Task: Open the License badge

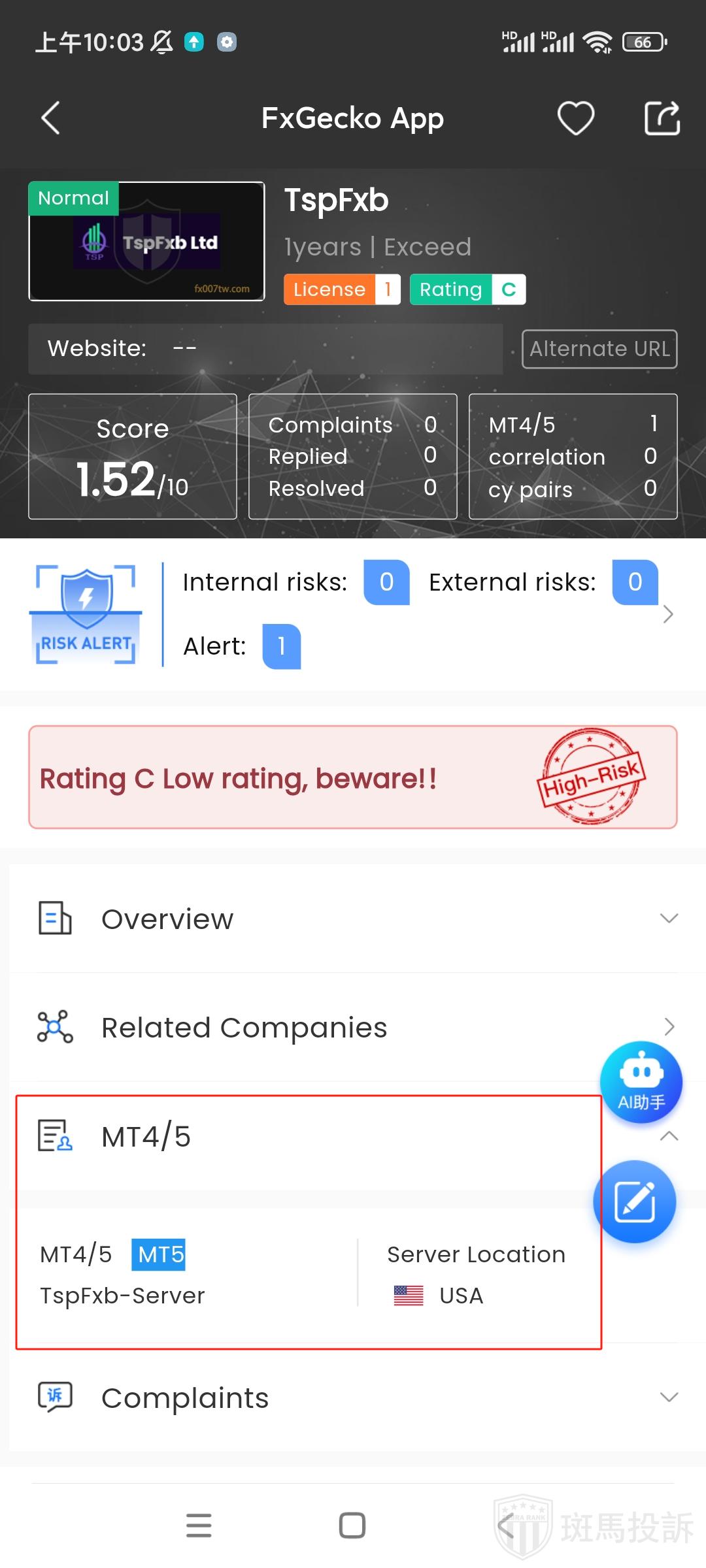Action: coord(341,289)
